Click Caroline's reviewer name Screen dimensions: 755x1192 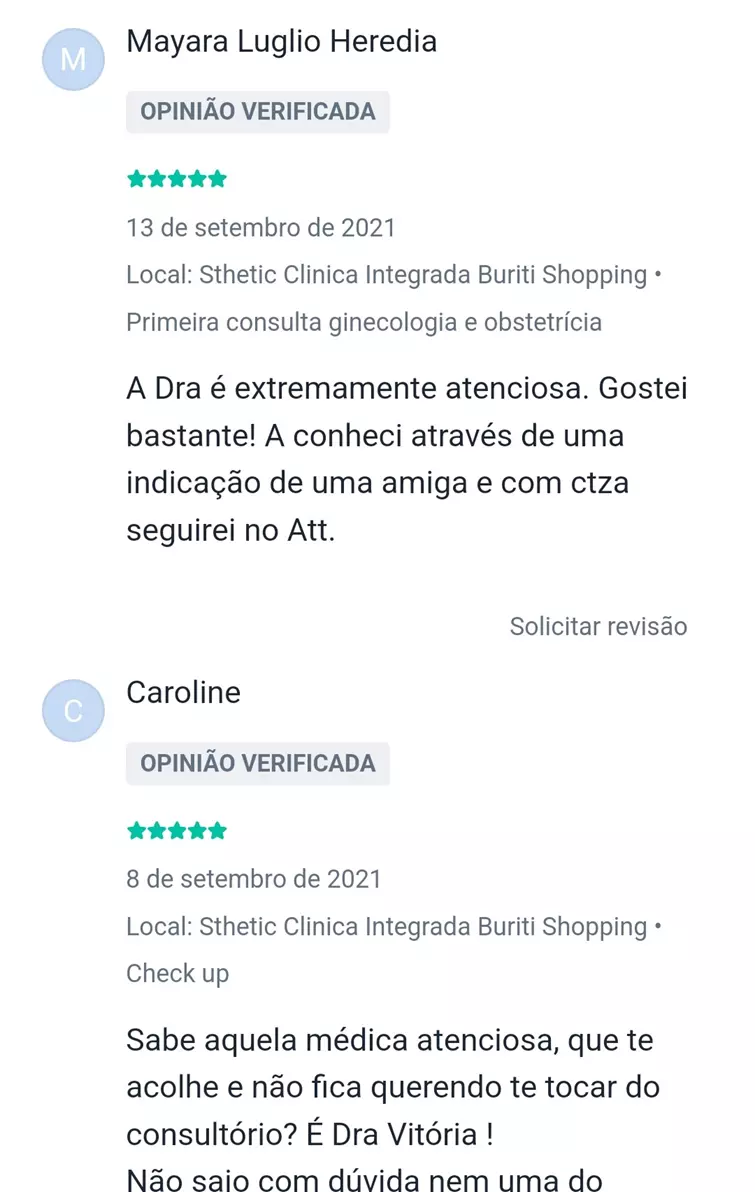point(183,692)
